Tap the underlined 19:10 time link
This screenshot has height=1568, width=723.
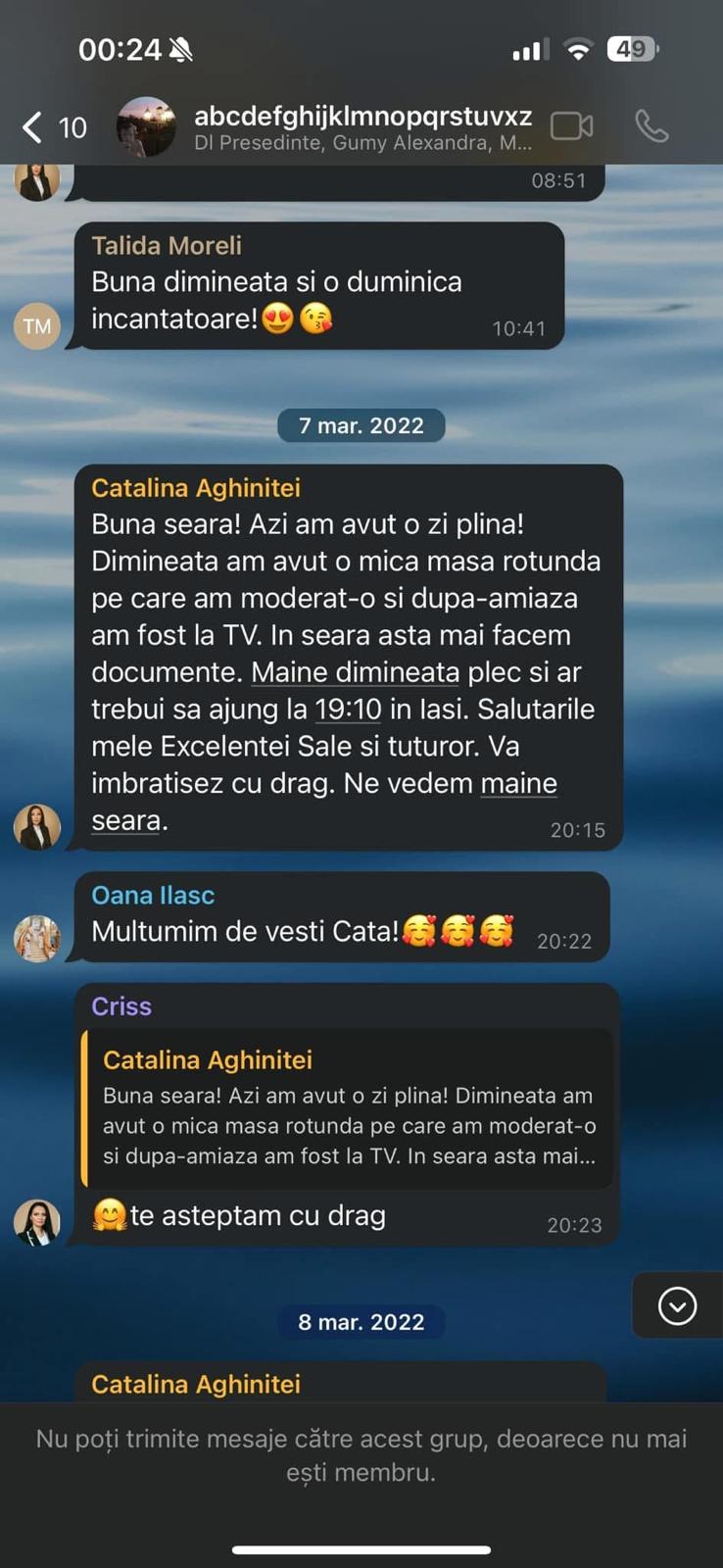point(348,709)
